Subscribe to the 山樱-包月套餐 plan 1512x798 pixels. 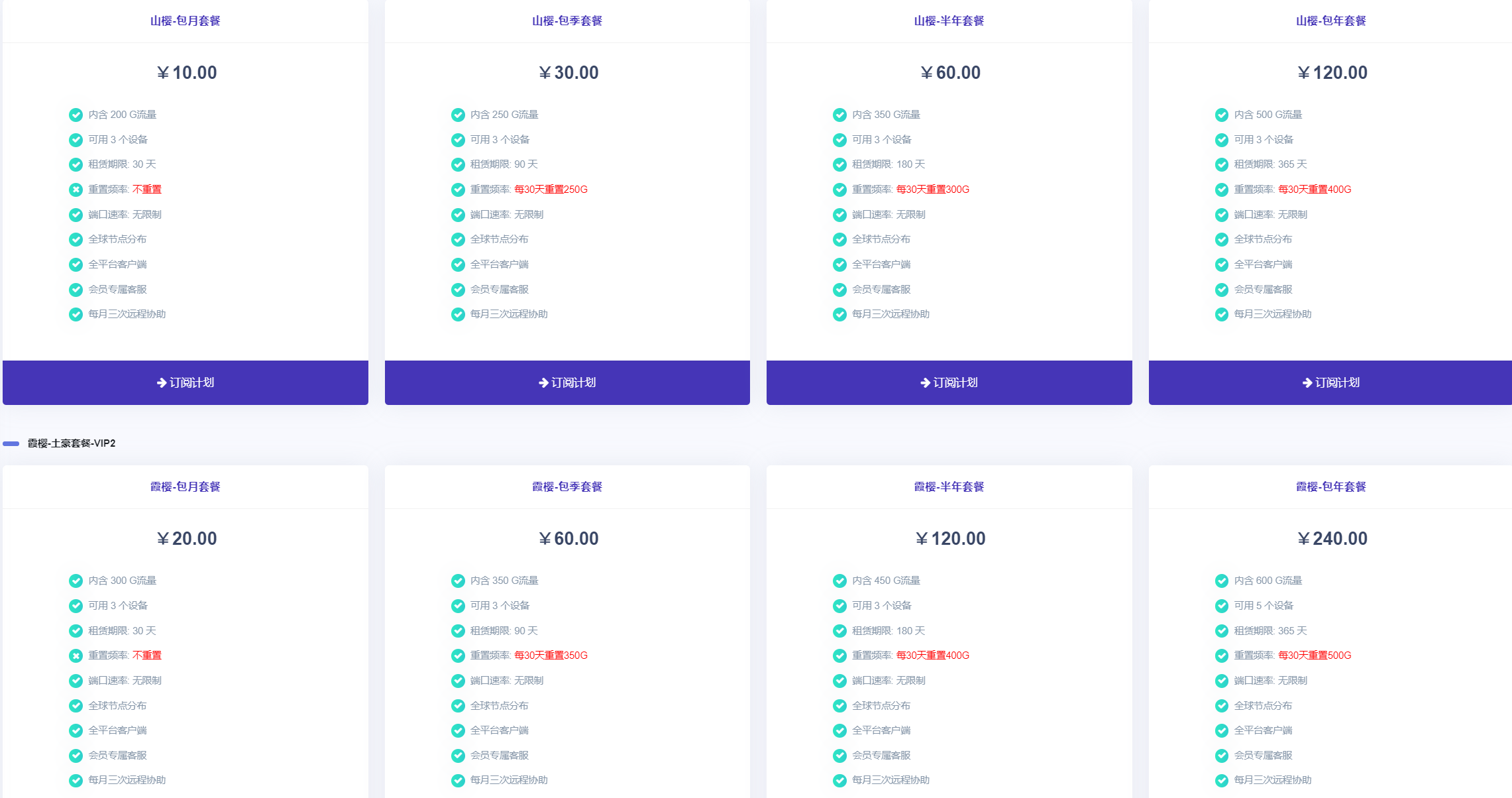(186, 382)
